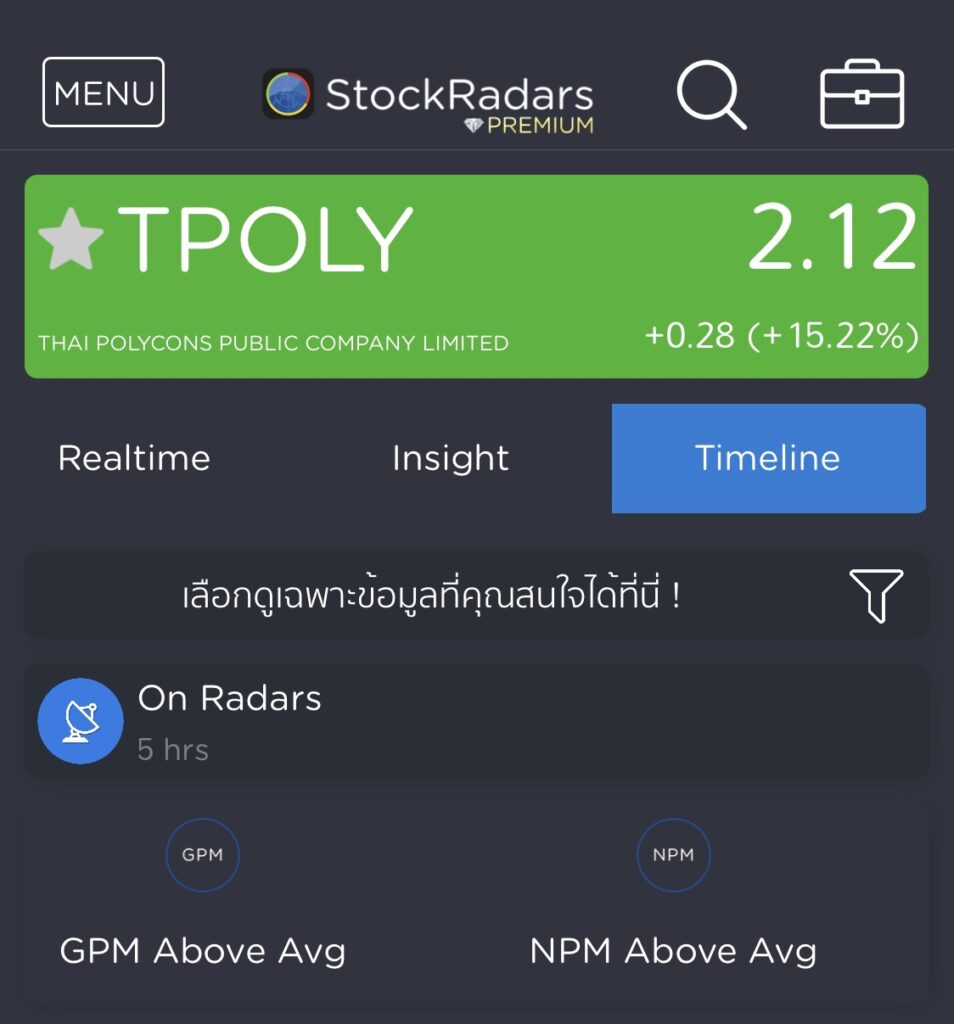Open the portfolio briefcase icon

pos(862,95)
